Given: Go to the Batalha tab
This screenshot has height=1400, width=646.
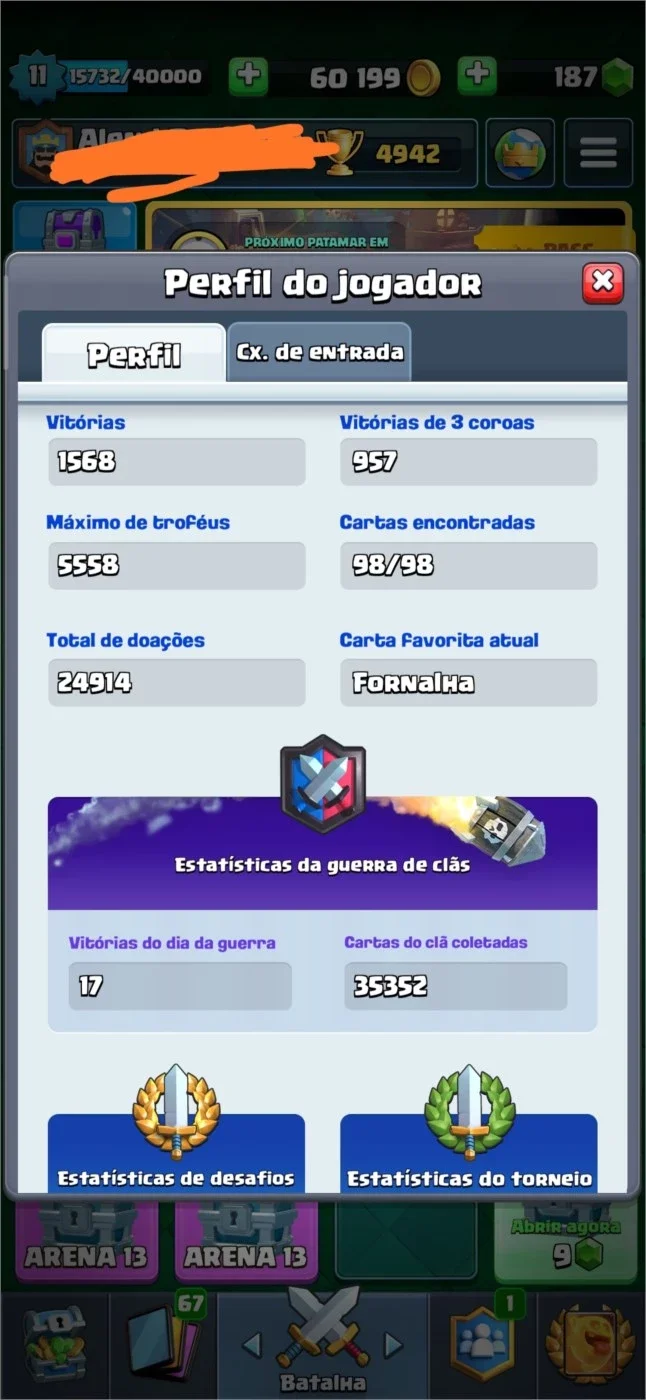Looking at the screenshot, I should pyautogui.click(x=323, y=1344).
